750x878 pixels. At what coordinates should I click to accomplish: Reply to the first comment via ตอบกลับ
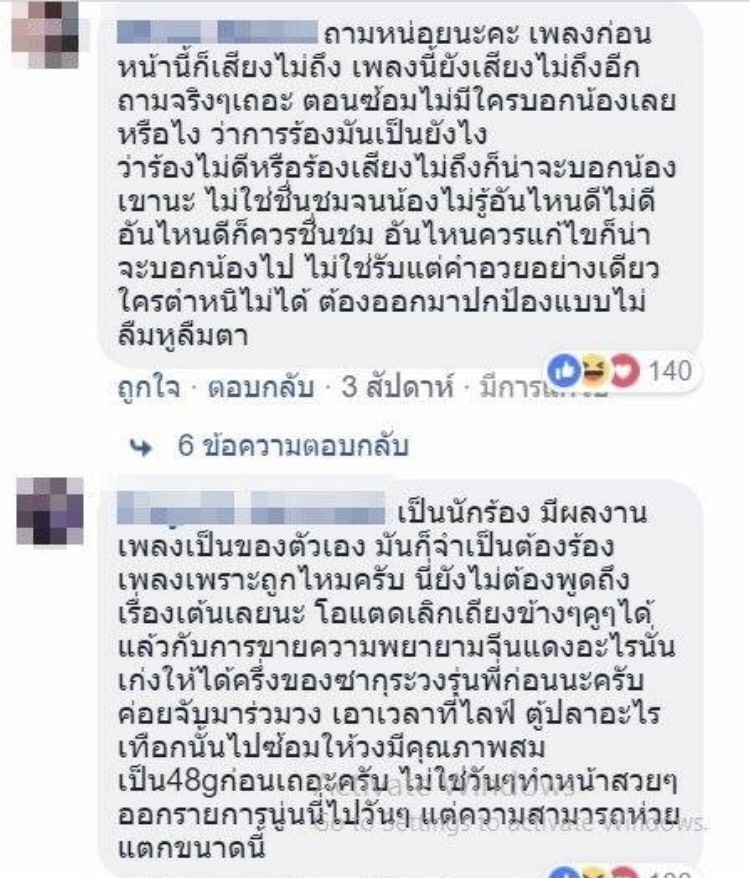pos(260,389)
